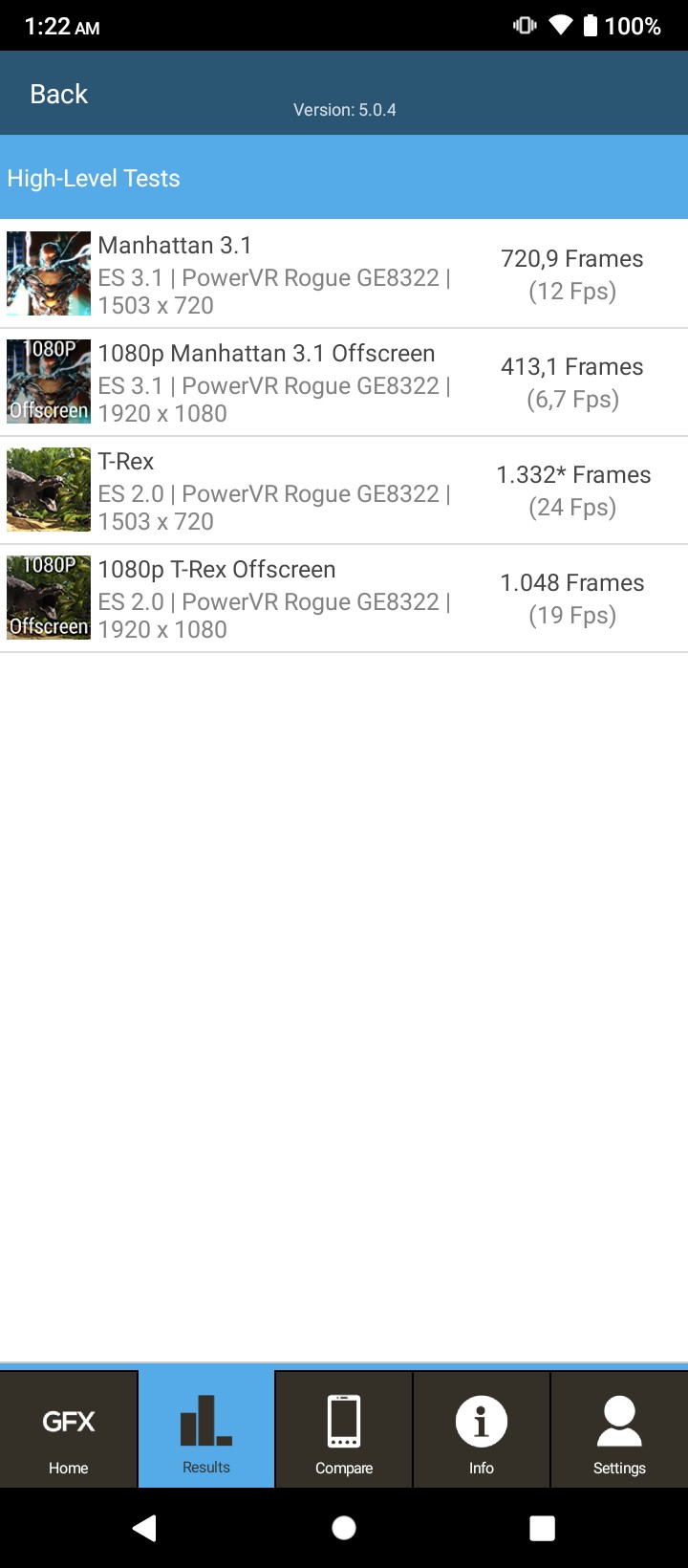
Task: Open Manhattan 3.1 test result
Action: (344, 273)
